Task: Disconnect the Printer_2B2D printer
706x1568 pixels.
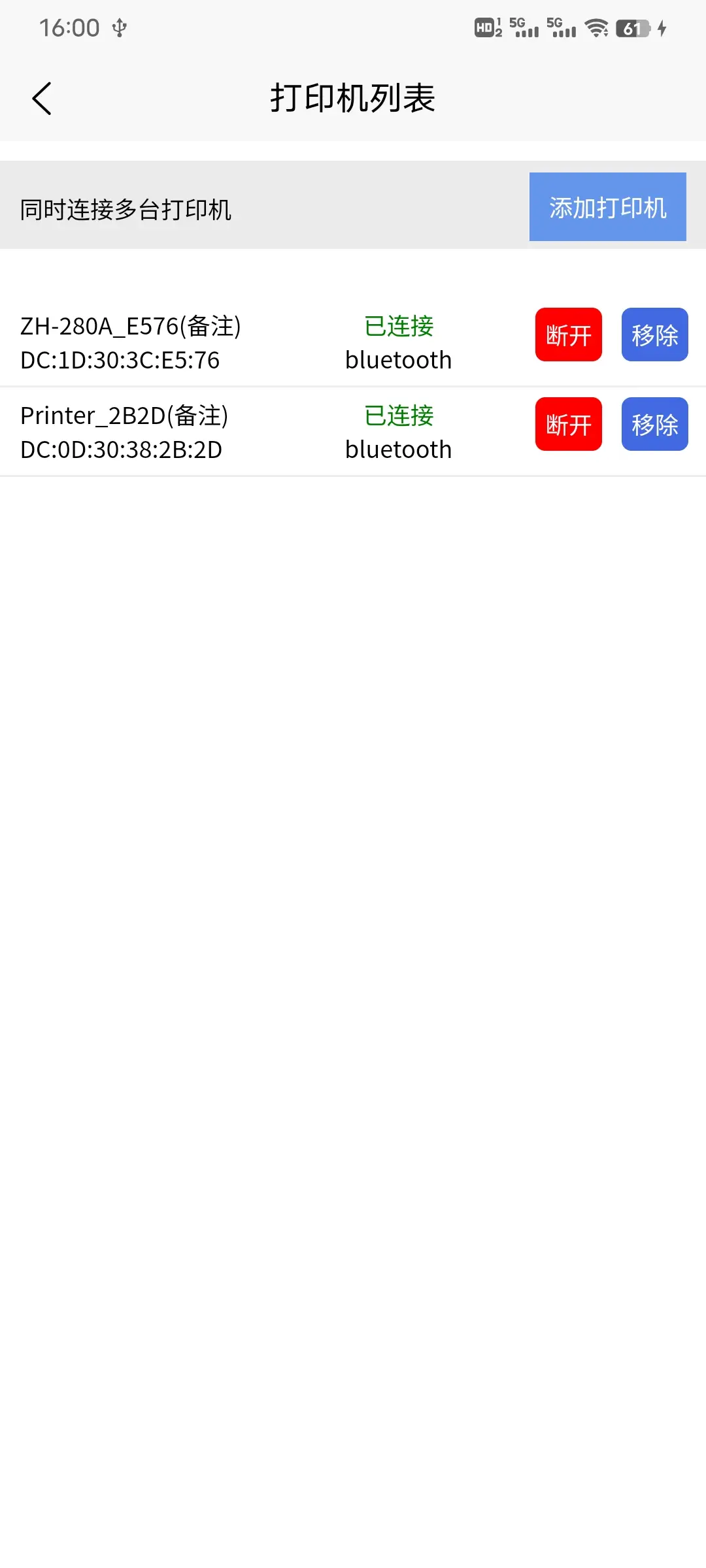Action: (568, 424)
